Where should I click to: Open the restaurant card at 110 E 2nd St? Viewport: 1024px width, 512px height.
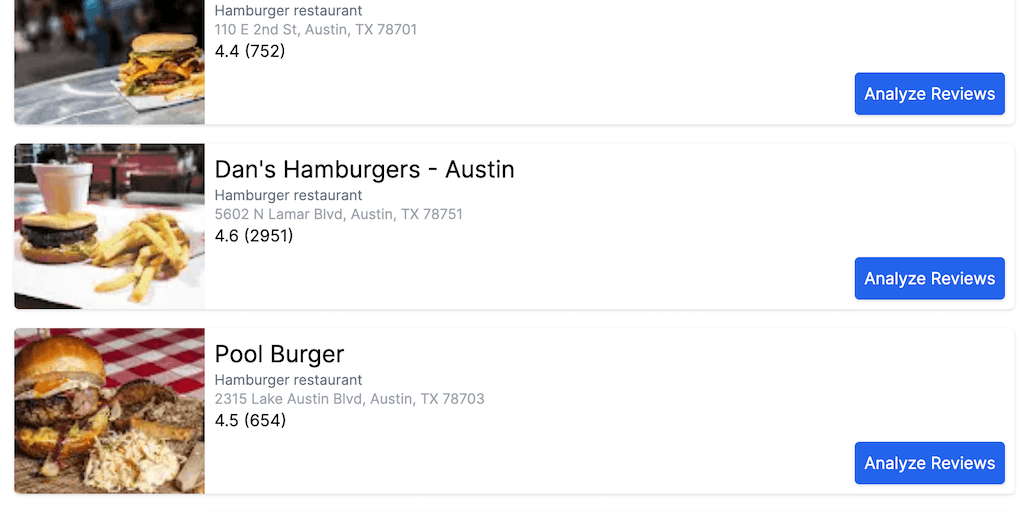[315, 30]
